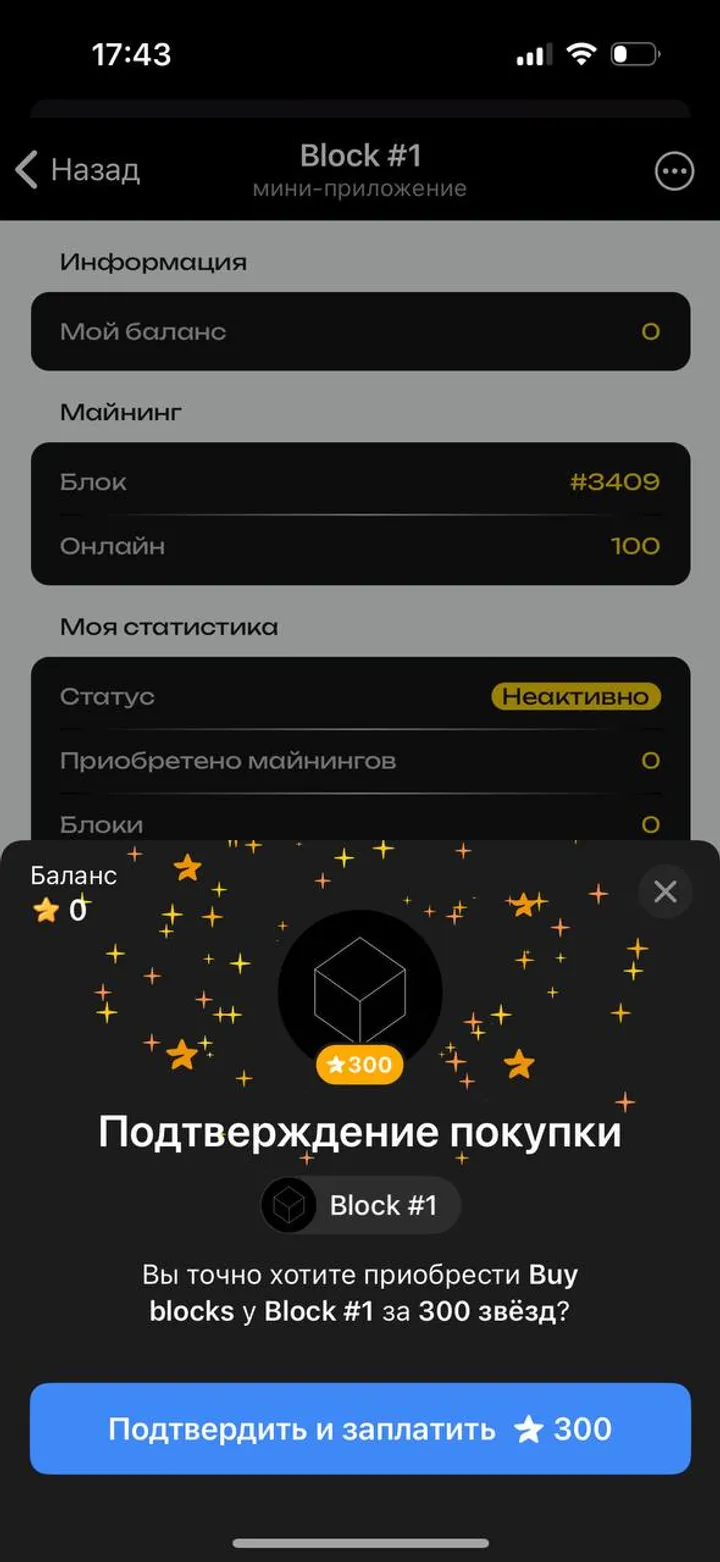Expand the Приобретено майнингов row

pyautogui.click(x=360, y=760)
